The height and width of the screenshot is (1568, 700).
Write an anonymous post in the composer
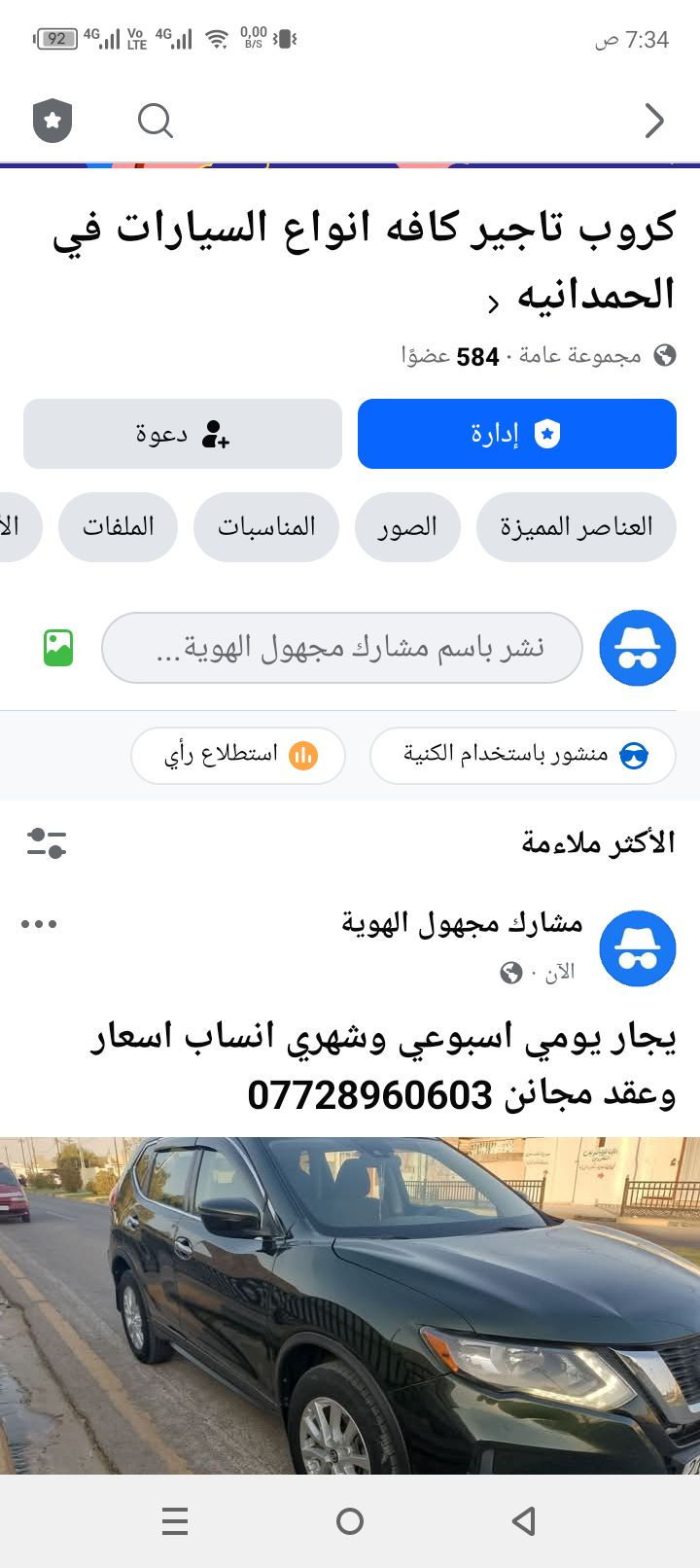(x=342, y=648)
